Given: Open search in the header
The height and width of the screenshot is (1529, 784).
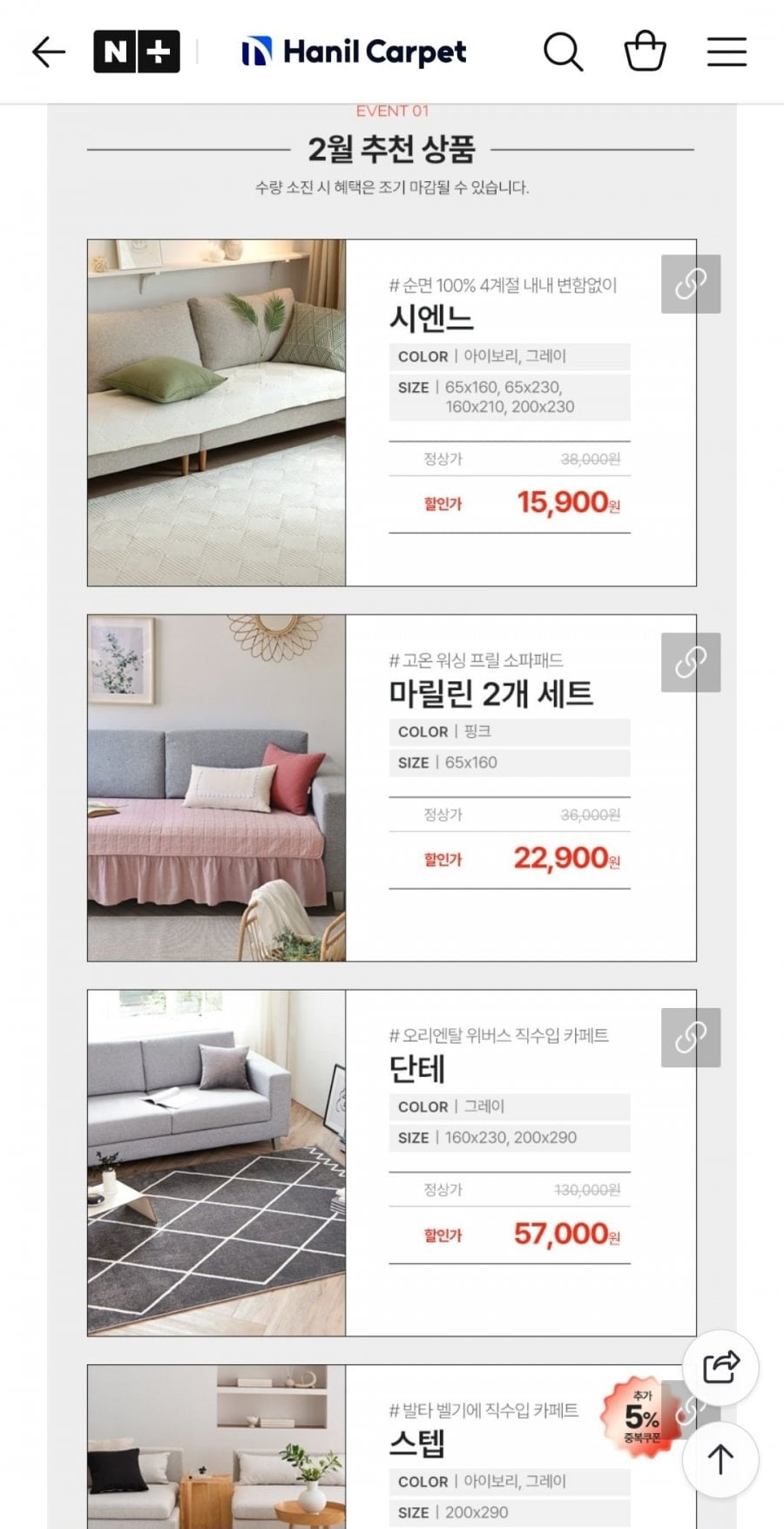Looking at the screenshot, I should (x=563, y=52).
